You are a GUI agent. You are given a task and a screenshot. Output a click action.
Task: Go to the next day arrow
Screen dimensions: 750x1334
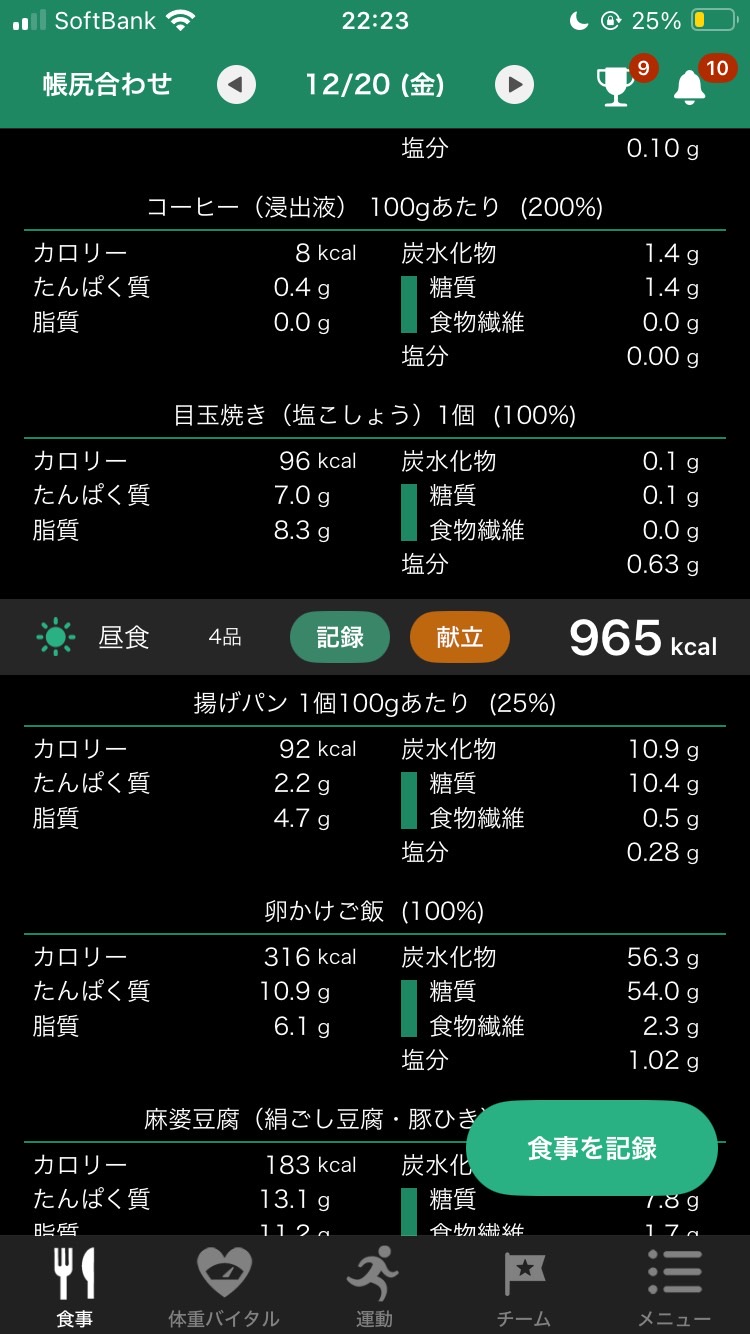click(515, 85)
